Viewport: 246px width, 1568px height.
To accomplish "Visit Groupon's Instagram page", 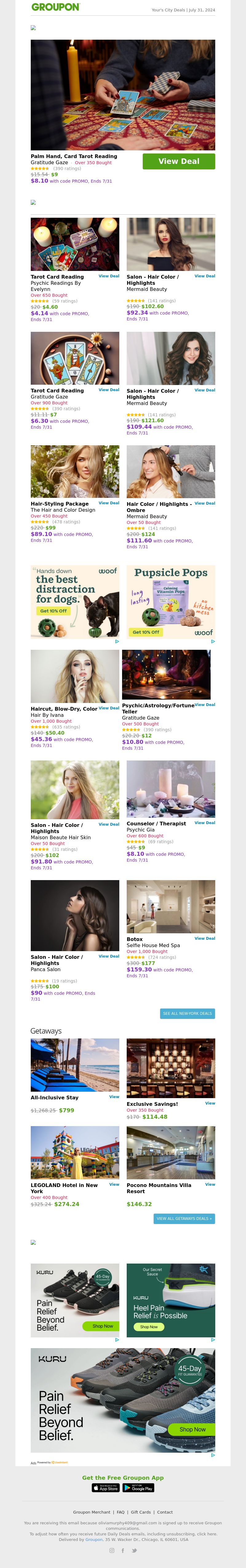I will point(111,1550).
